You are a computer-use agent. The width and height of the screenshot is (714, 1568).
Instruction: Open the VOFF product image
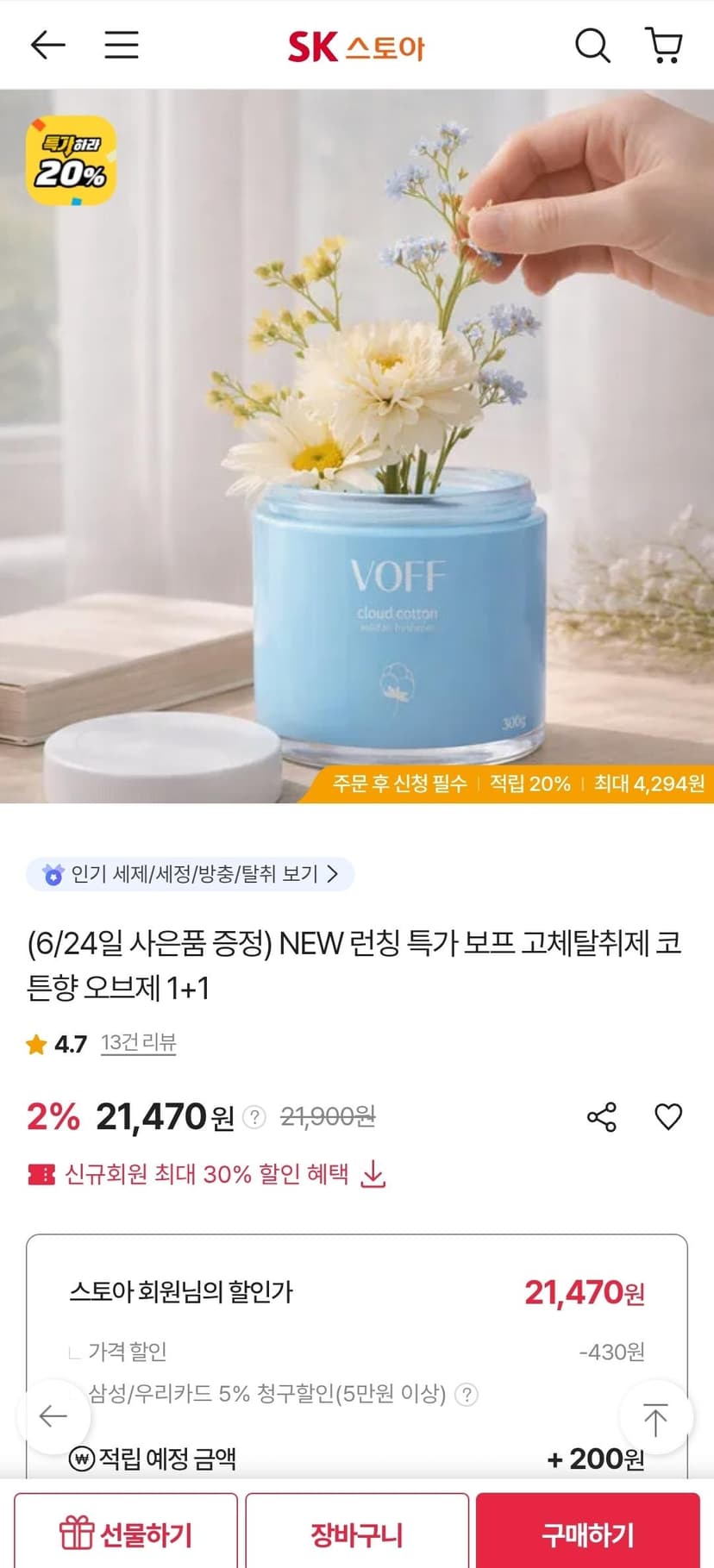(357, 447)
